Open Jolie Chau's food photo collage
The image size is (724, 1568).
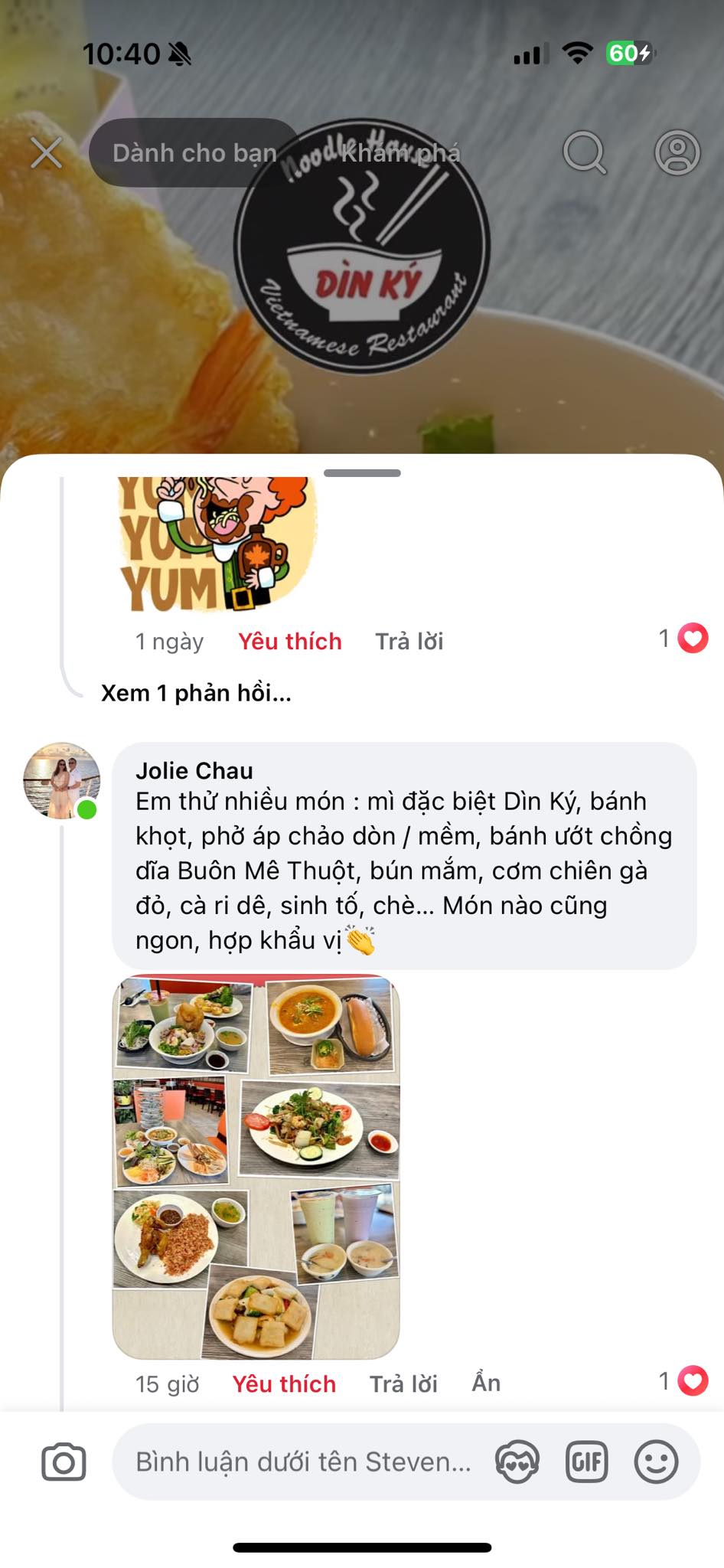tap(256, 1156)
